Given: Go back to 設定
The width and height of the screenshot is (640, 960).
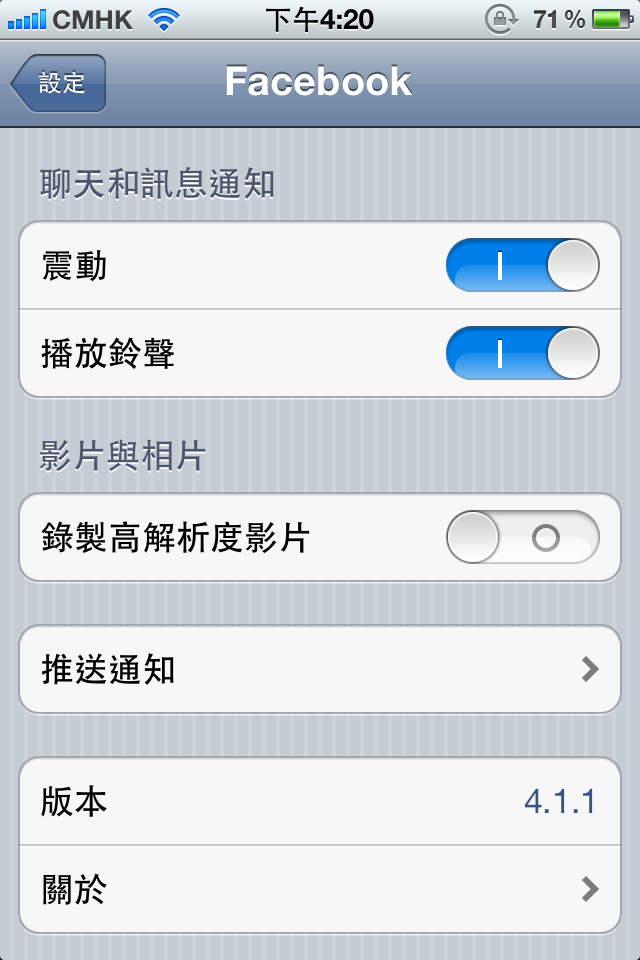Looking at the screenshot, I should 59,83.
